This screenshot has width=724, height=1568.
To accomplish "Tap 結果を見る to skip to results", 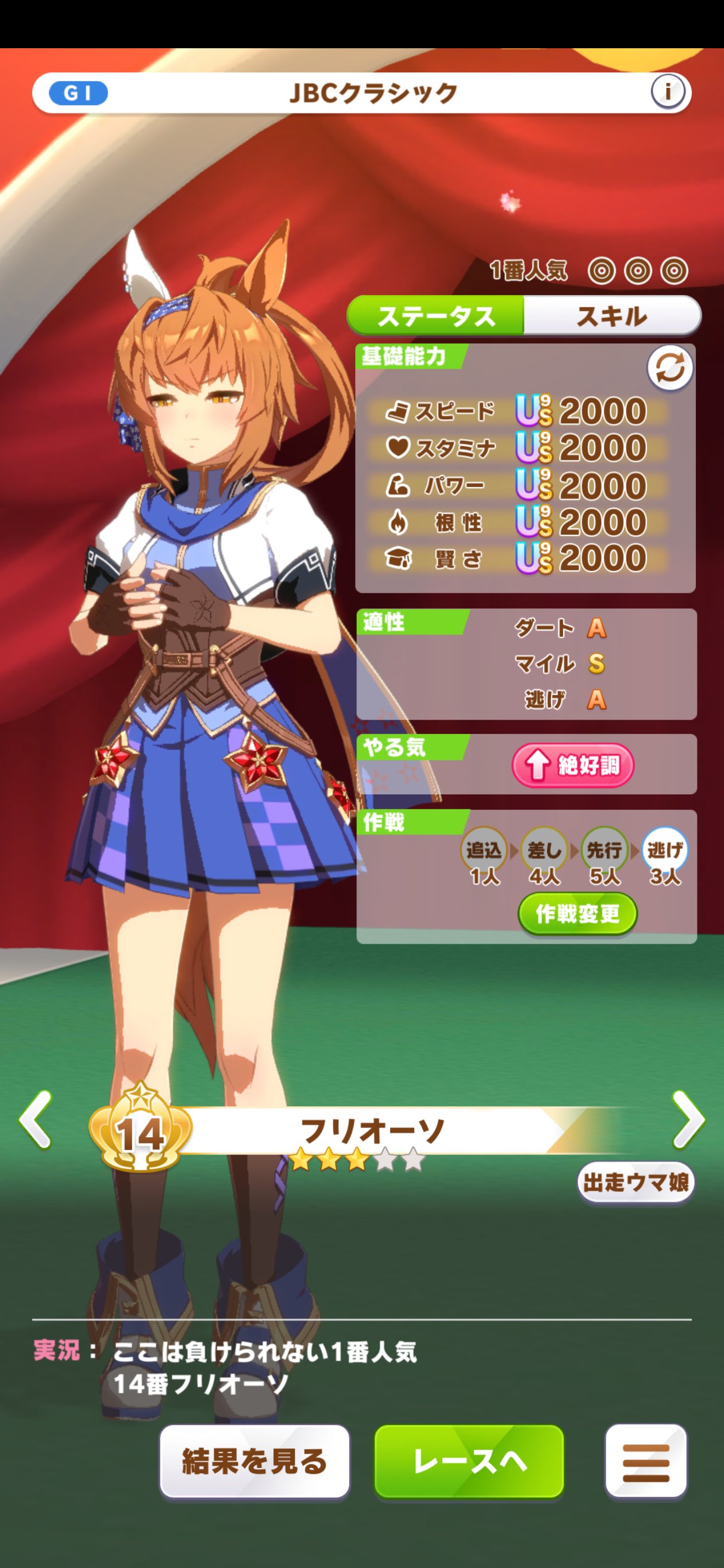I will pos(255,1461).
